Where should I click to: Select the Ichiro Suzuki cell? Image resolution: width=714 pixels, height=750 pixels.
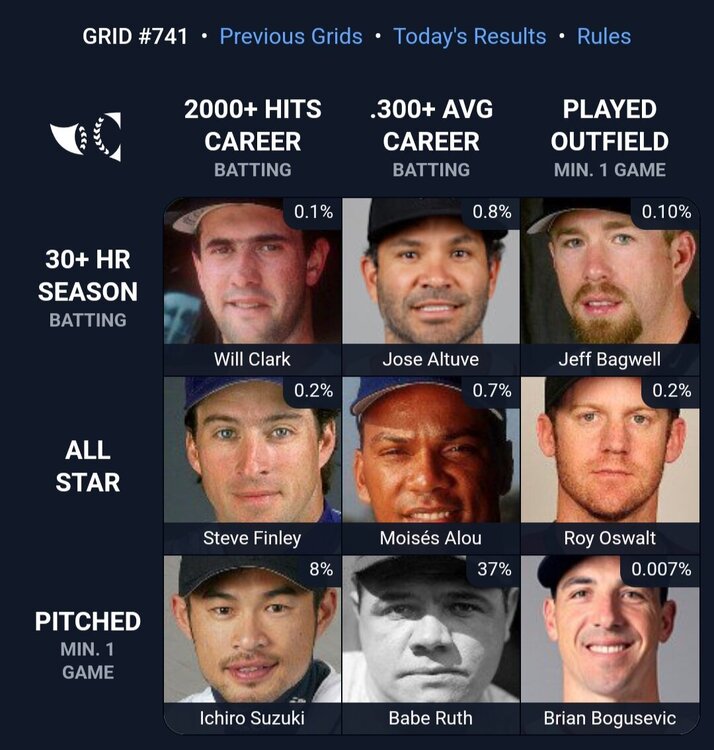[x=252, y=643]
